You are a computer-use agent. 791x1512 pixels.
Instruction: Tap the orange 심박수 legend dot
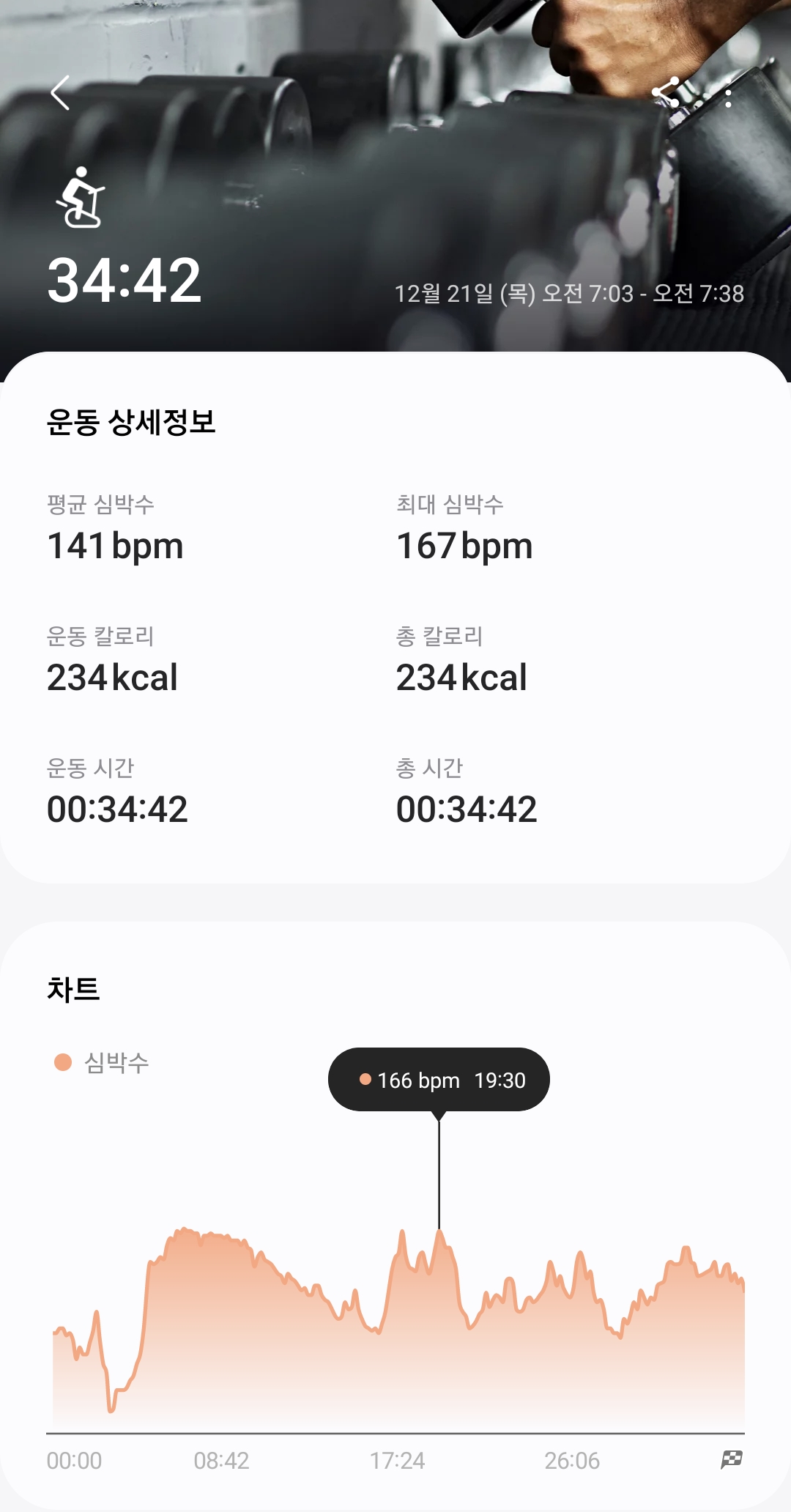[x=62, y=1060]
